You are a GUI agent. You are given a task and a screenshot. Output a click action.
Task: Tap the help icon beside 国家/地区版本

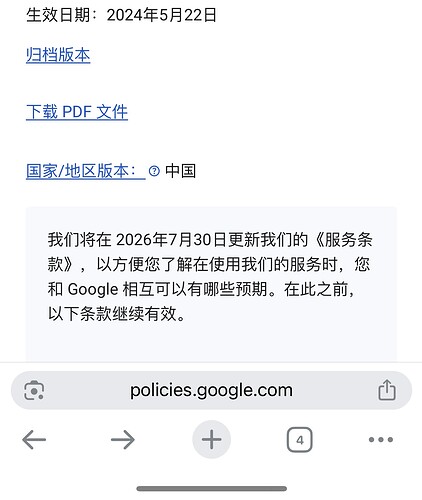pyautogui.click(x=154, y=171)
